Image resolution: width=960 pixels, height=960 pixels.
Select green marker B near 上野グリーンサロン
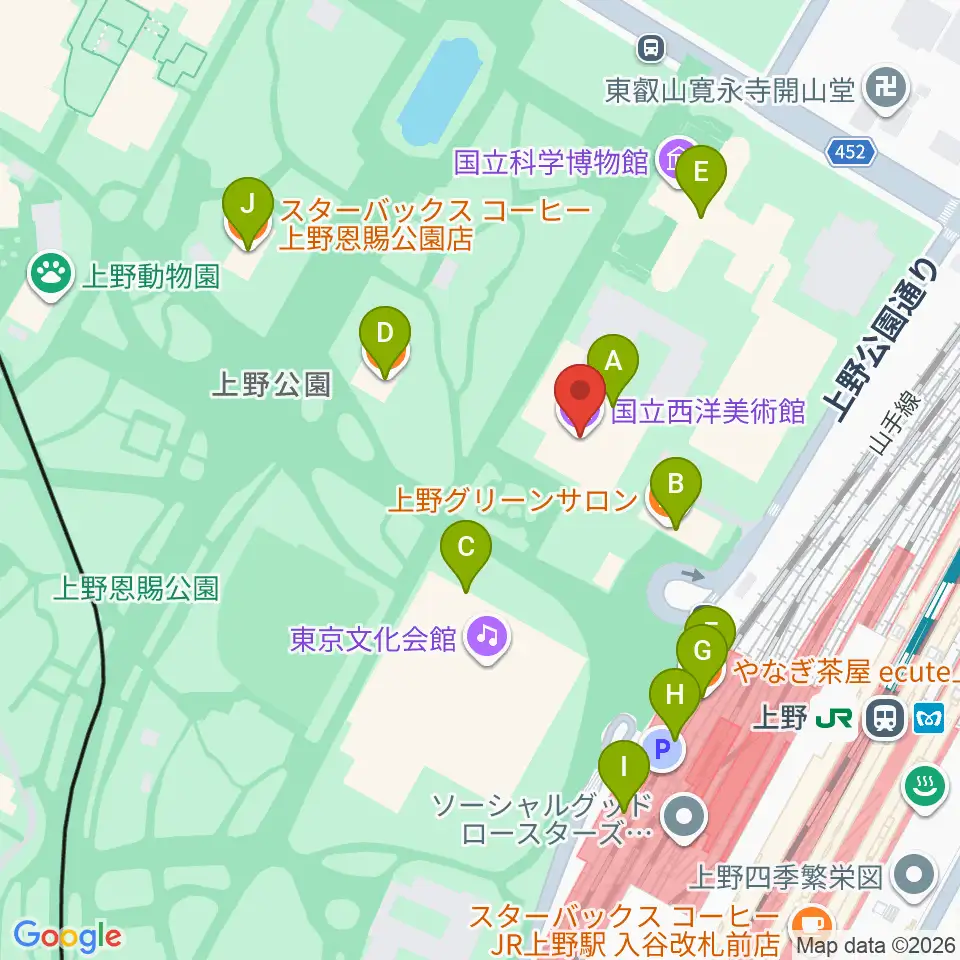(675, 487)
